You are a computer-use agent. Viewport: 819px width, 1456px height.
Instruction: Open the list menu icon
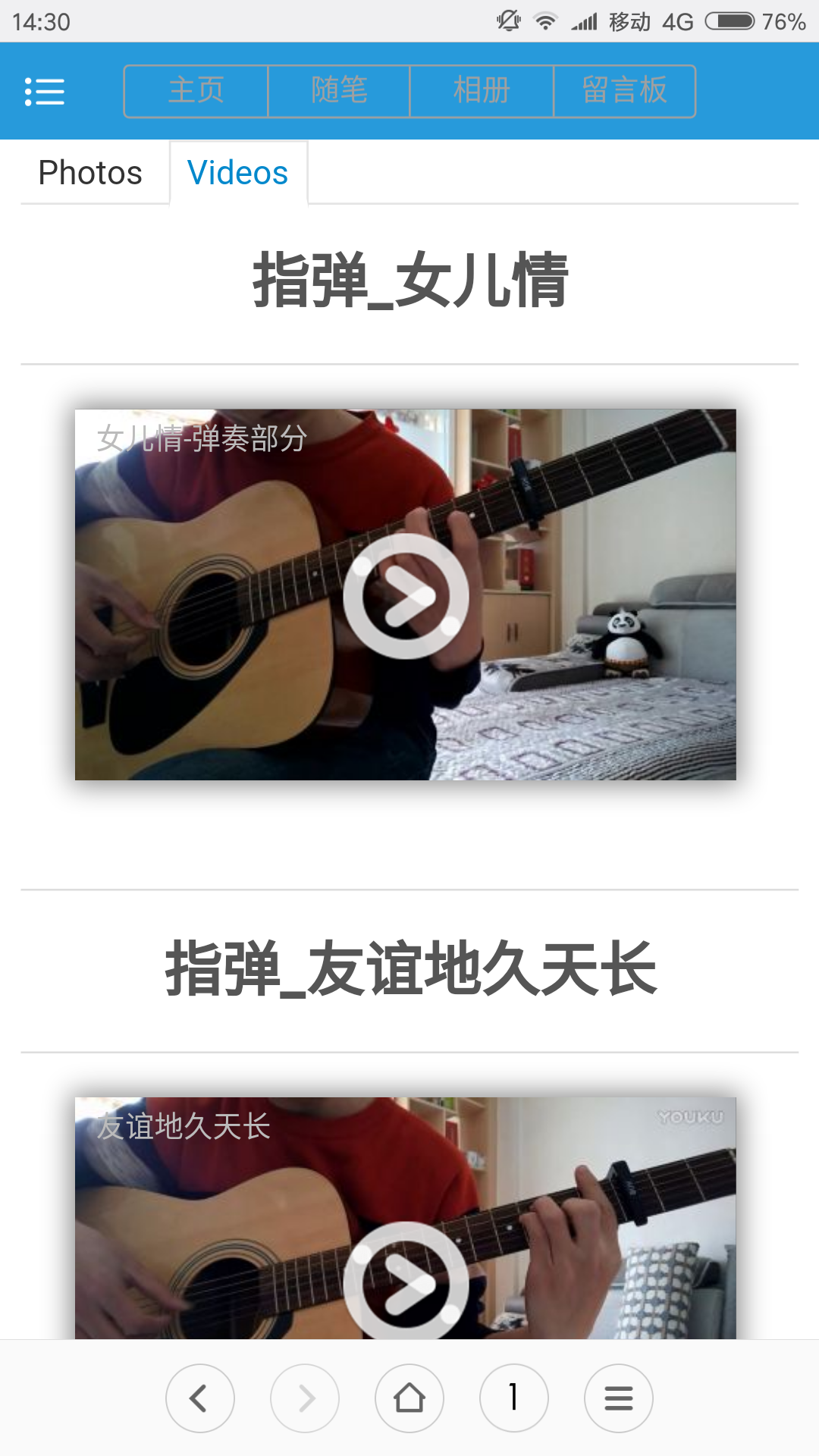[45, 92]
